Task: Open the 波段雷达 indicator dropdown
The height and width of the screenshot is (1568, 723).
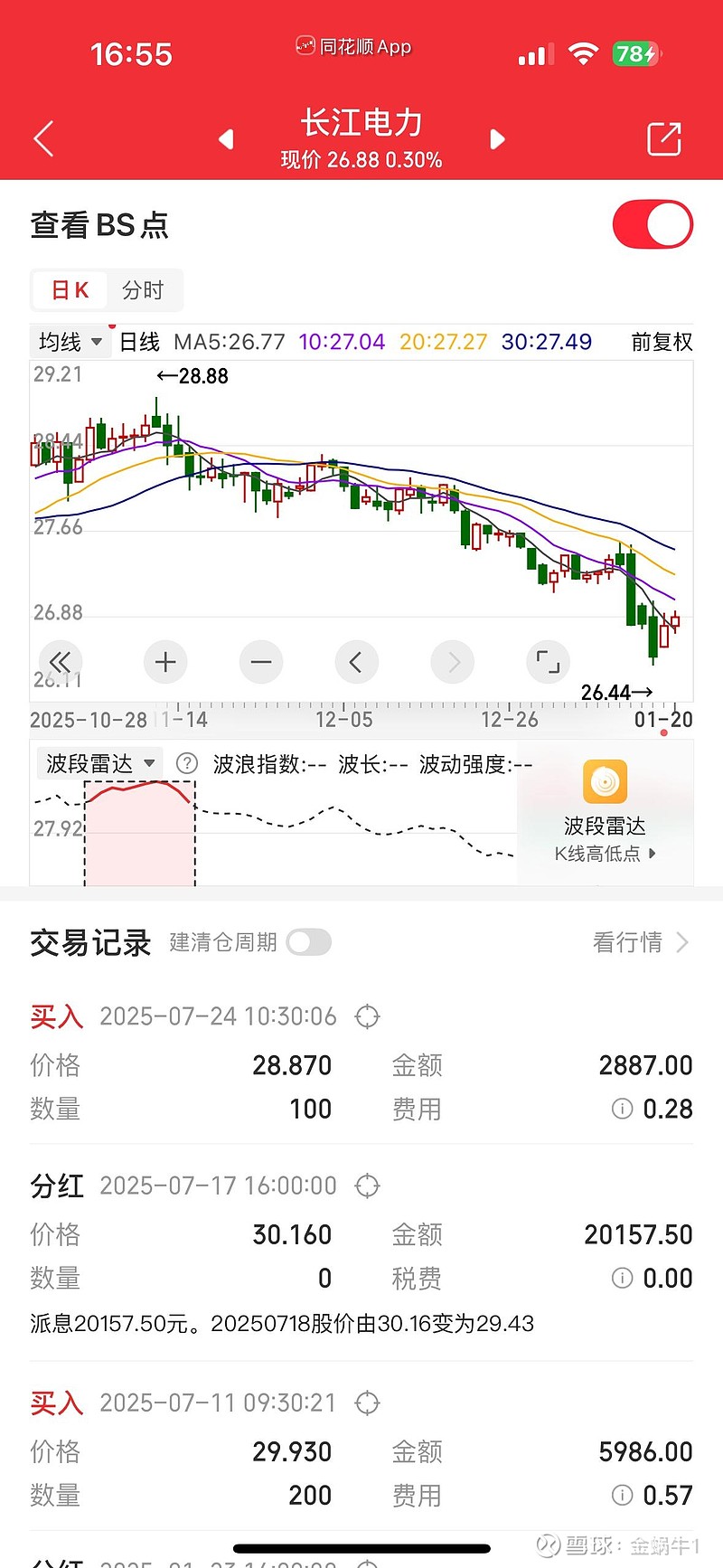Action: click(99, 764)
